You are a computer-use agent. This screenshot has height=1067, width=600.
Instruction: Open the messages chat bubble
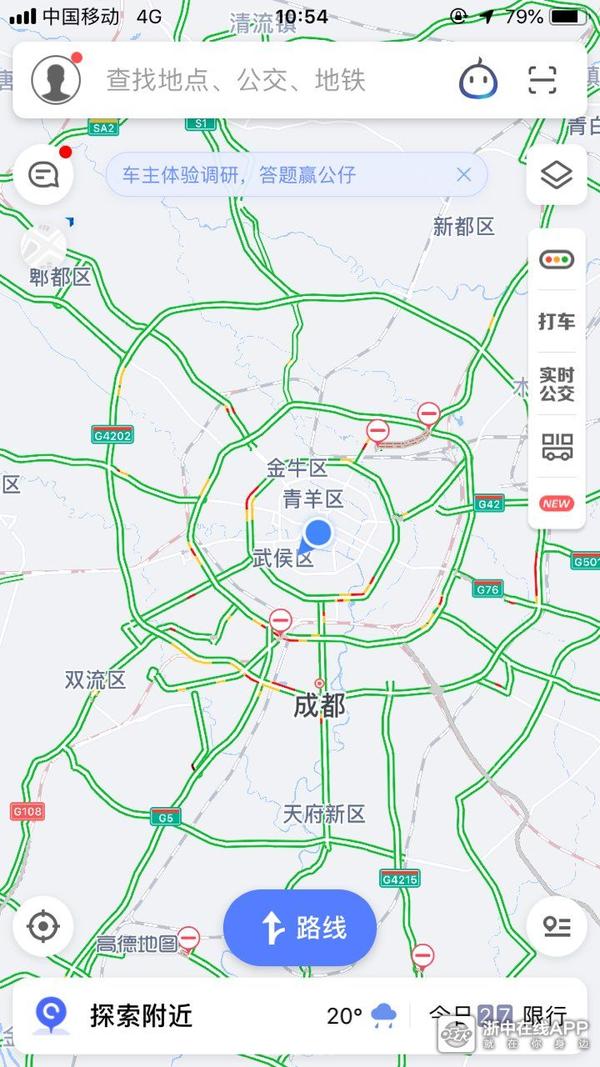click(x=44, y=175)
